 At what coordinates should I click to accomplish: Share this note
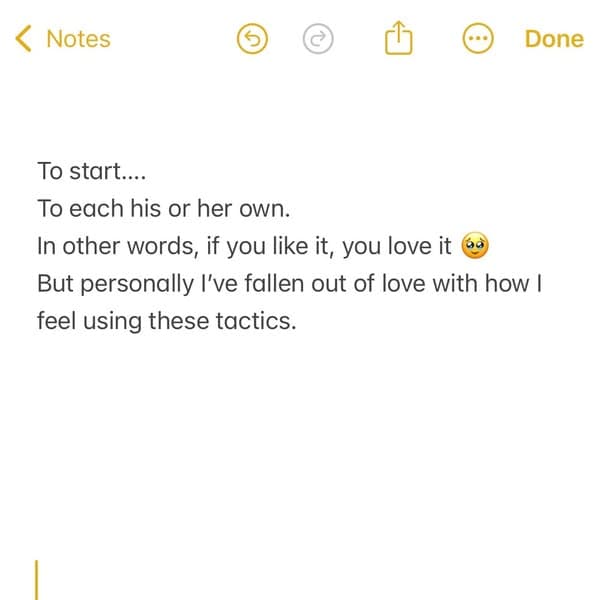398,39
